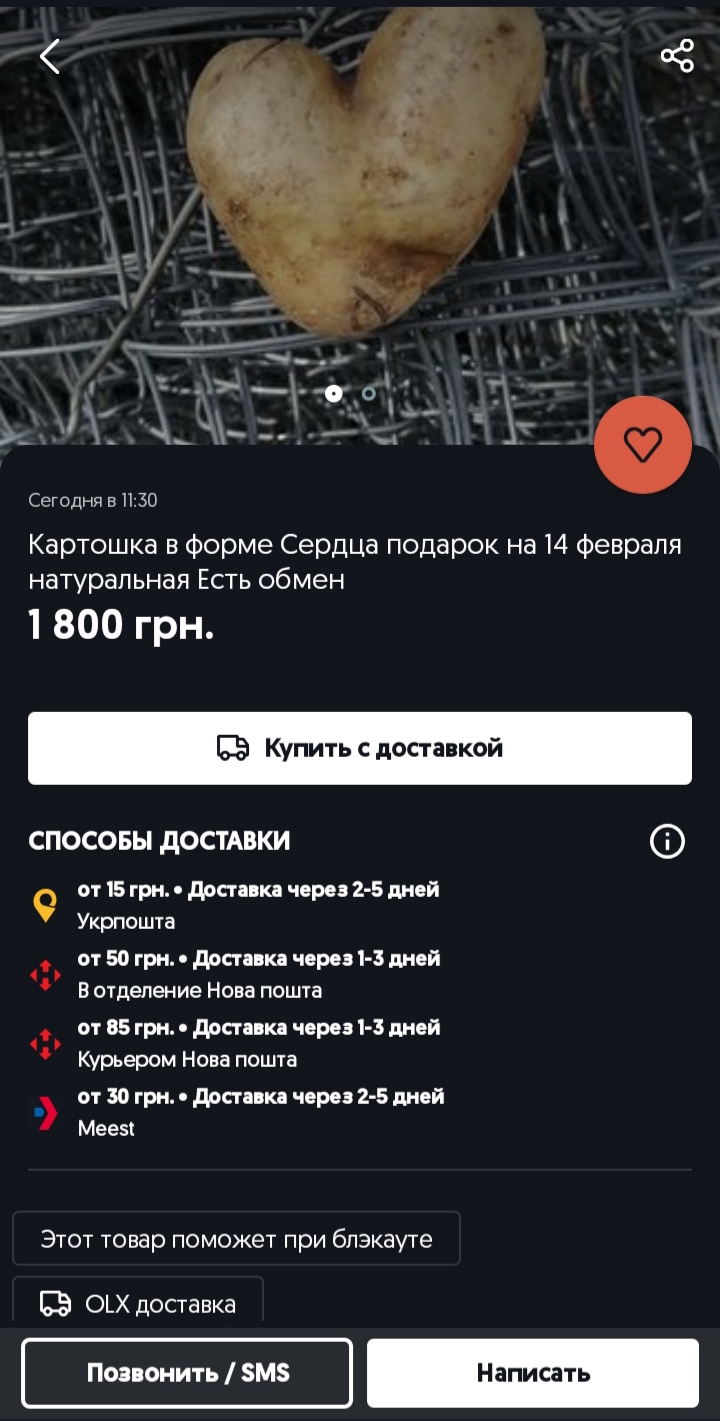
Task: Add the listing to favorites
Action: [643, 445]
